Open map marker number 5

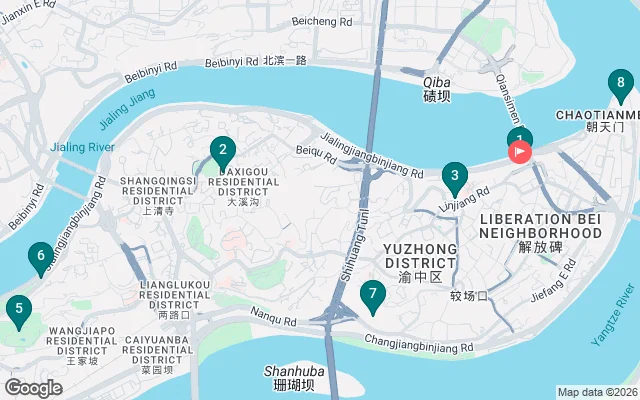[x=18, y=309]
